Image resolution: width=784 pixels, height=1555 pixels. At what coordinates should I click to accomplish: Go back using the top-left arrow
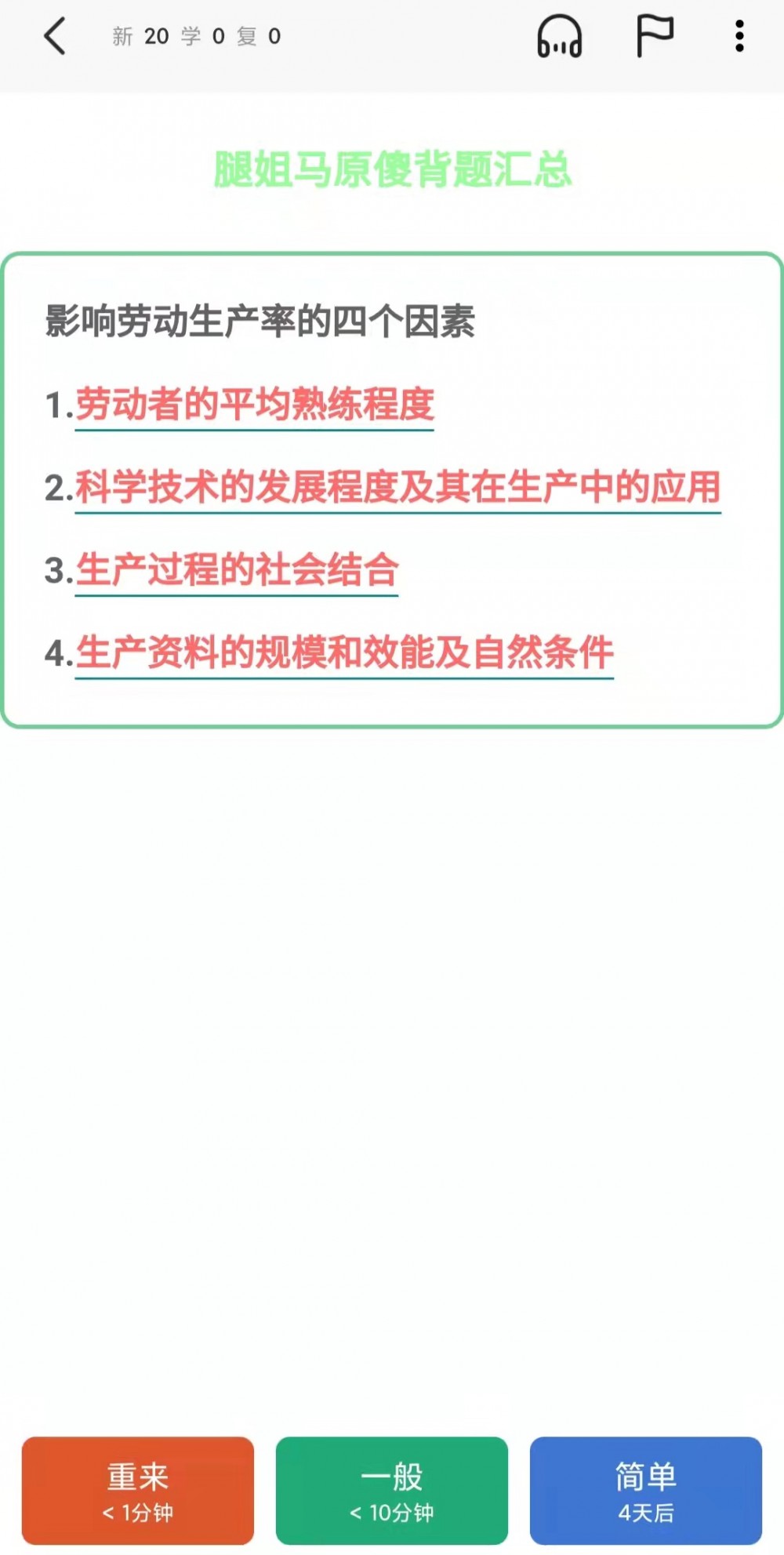(x=55, y=37)
